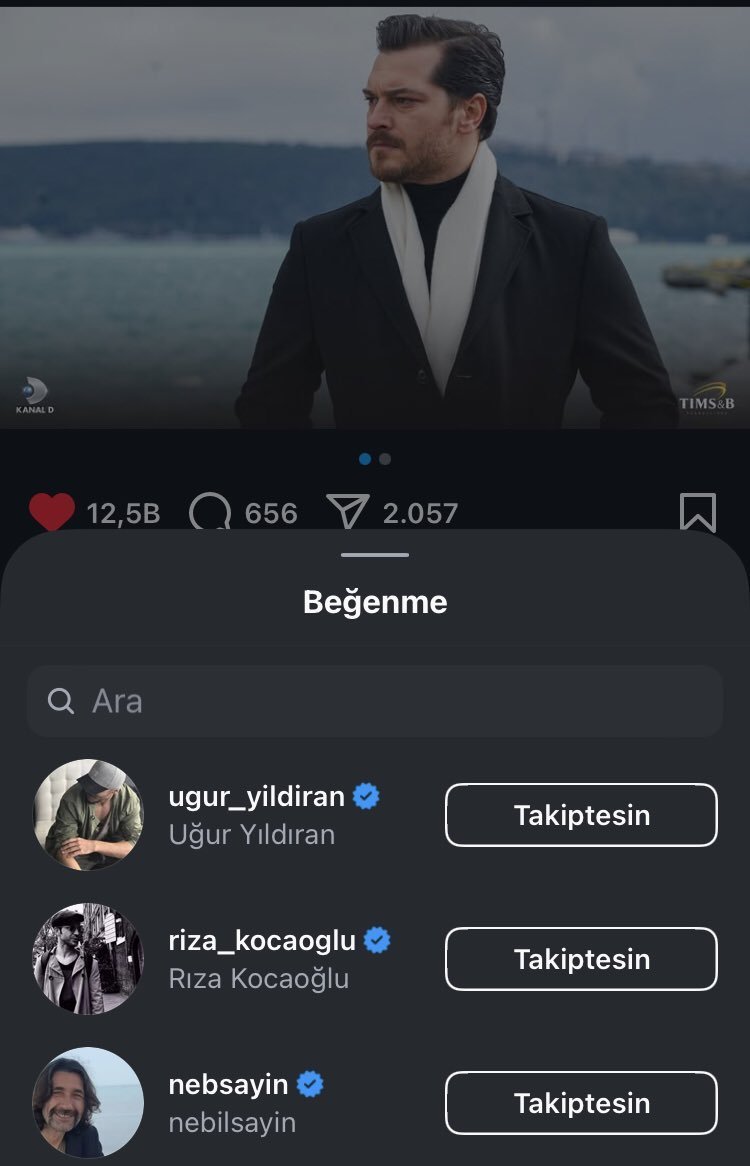Image resolution: width=750 pixels, height=1166 pixels.
Task: Tap the red heart like icon
Action: click(52, 513)
